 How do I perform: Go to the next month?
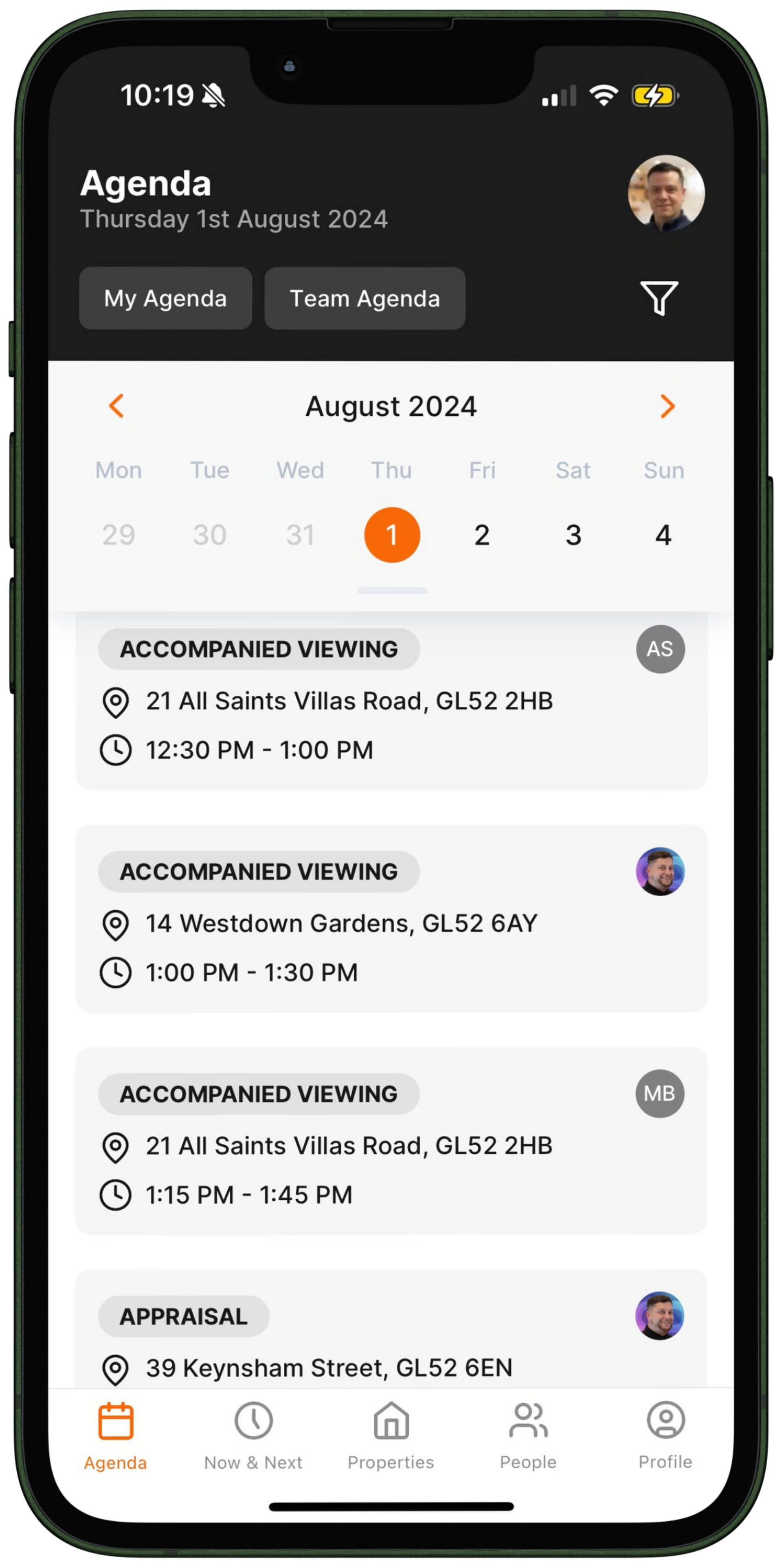coord(668,406)
